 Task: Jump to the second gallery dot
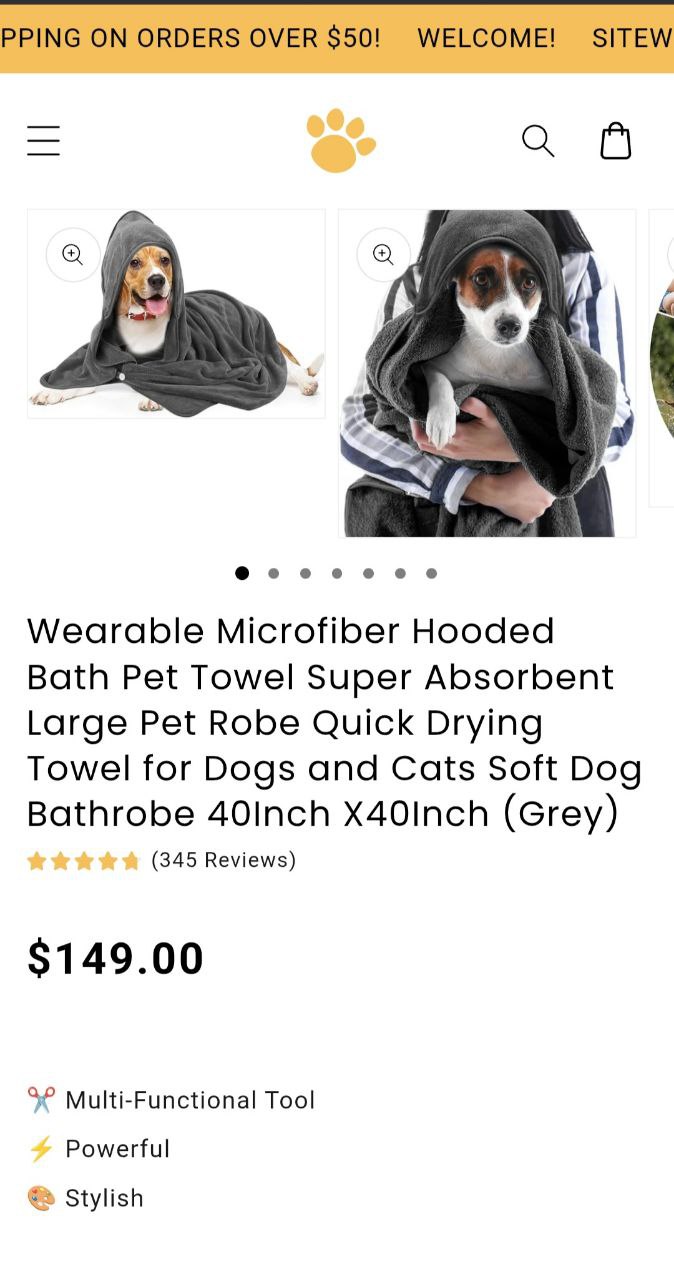pos(274,573)
